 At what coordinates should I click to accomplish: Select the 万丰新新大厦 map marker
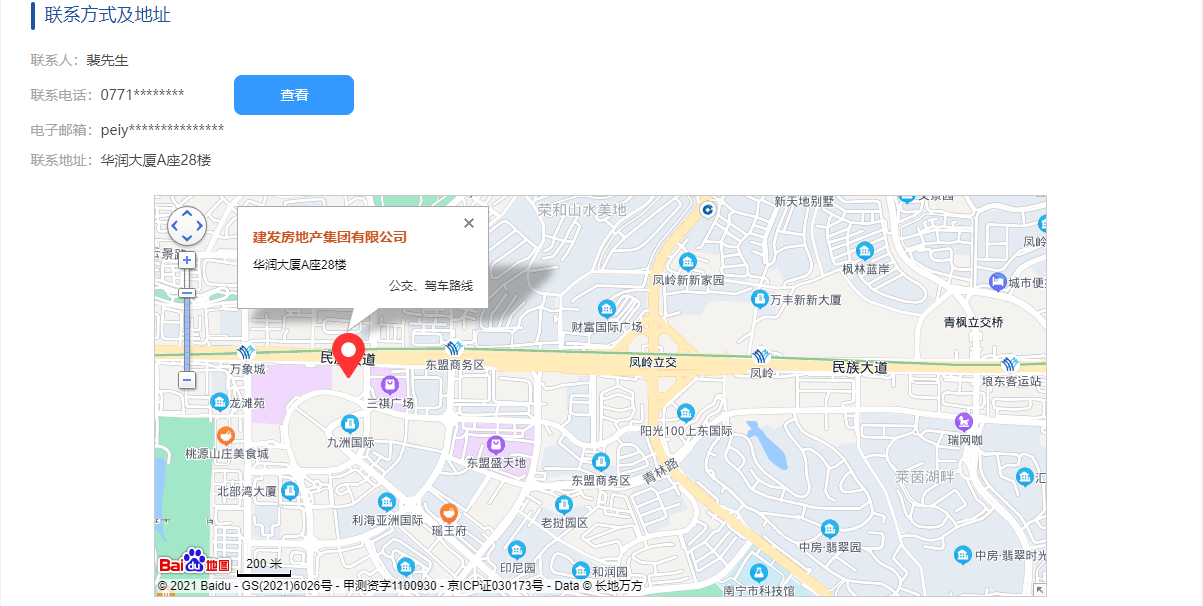point(760,299)
